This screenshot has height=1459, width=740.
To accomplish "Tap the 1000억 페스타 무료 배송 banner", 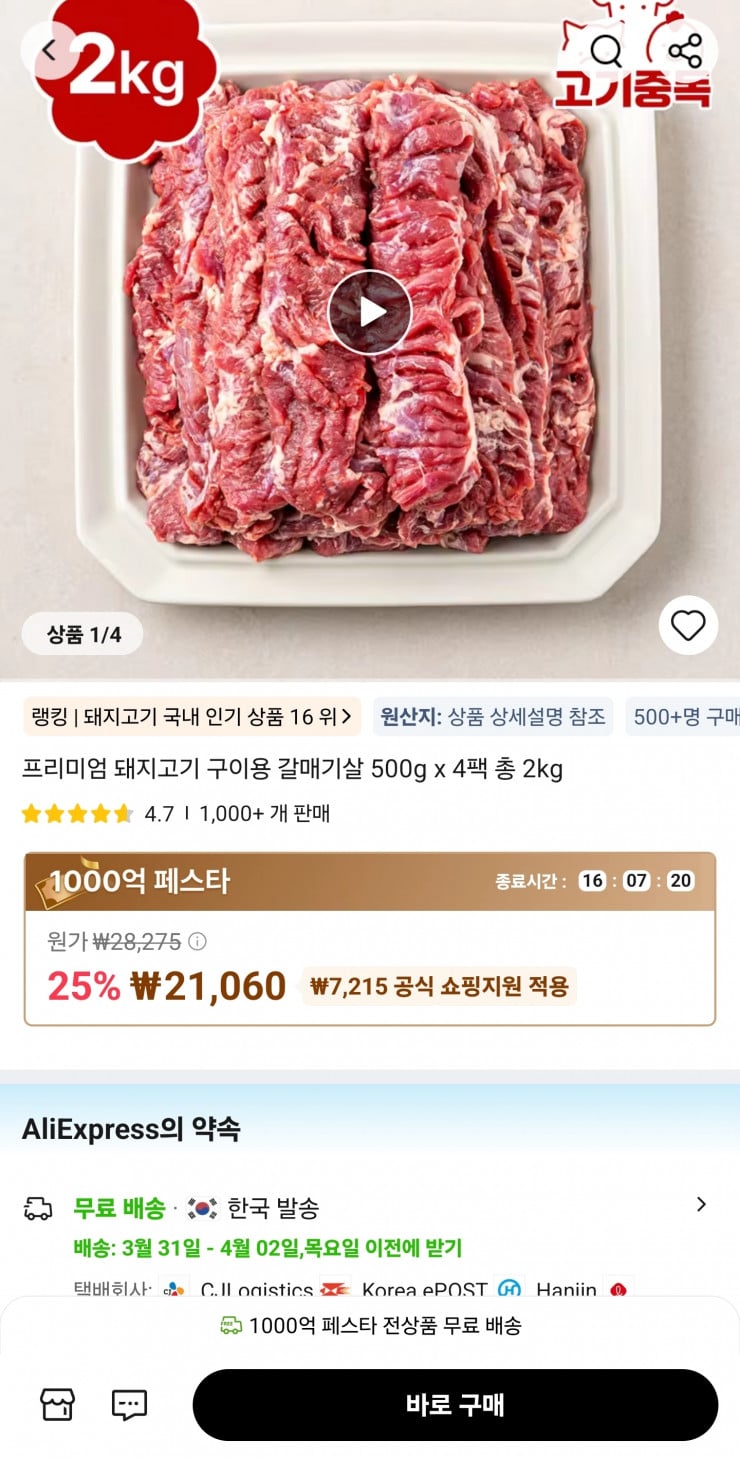I will [370, 1324].
